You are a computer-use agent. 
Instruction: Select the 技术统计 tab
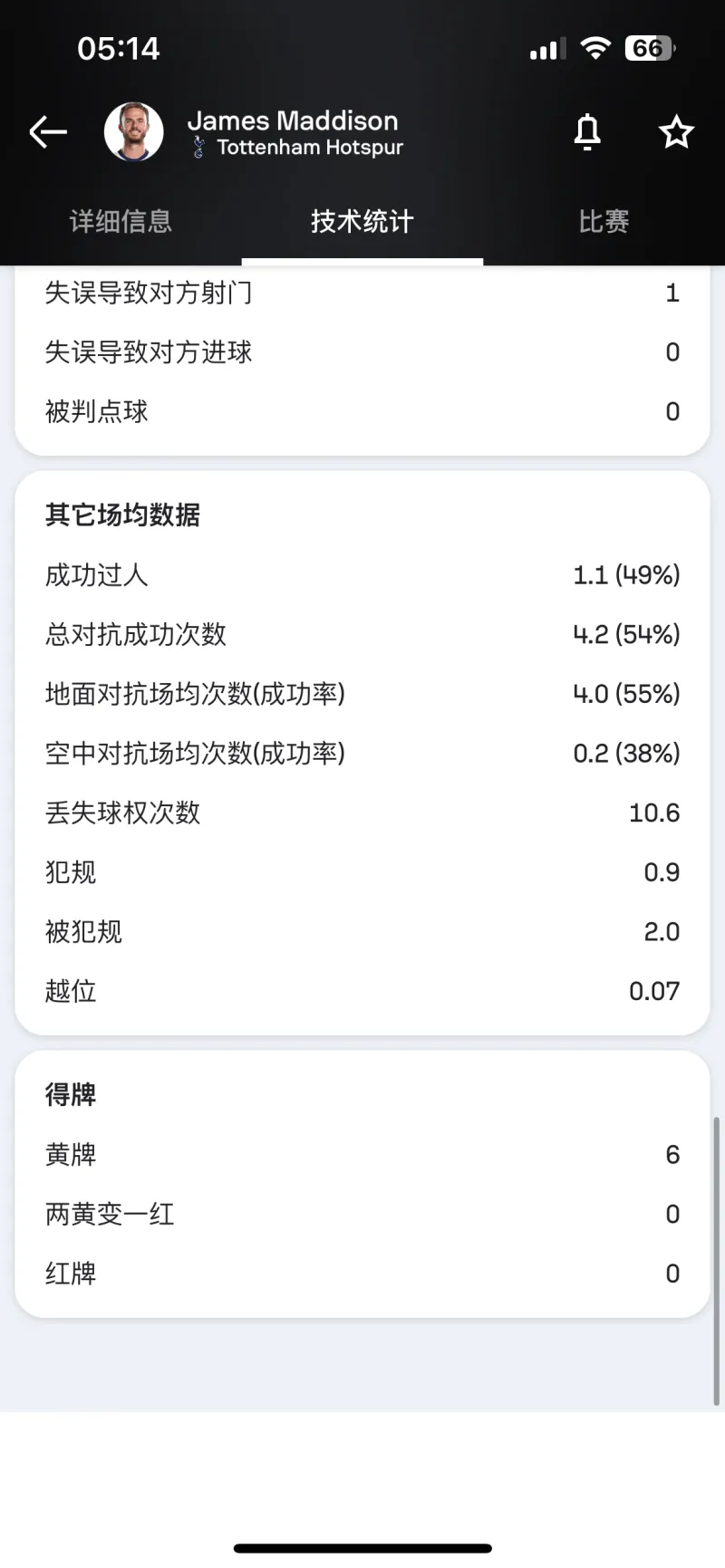click(x=362, y=221)
